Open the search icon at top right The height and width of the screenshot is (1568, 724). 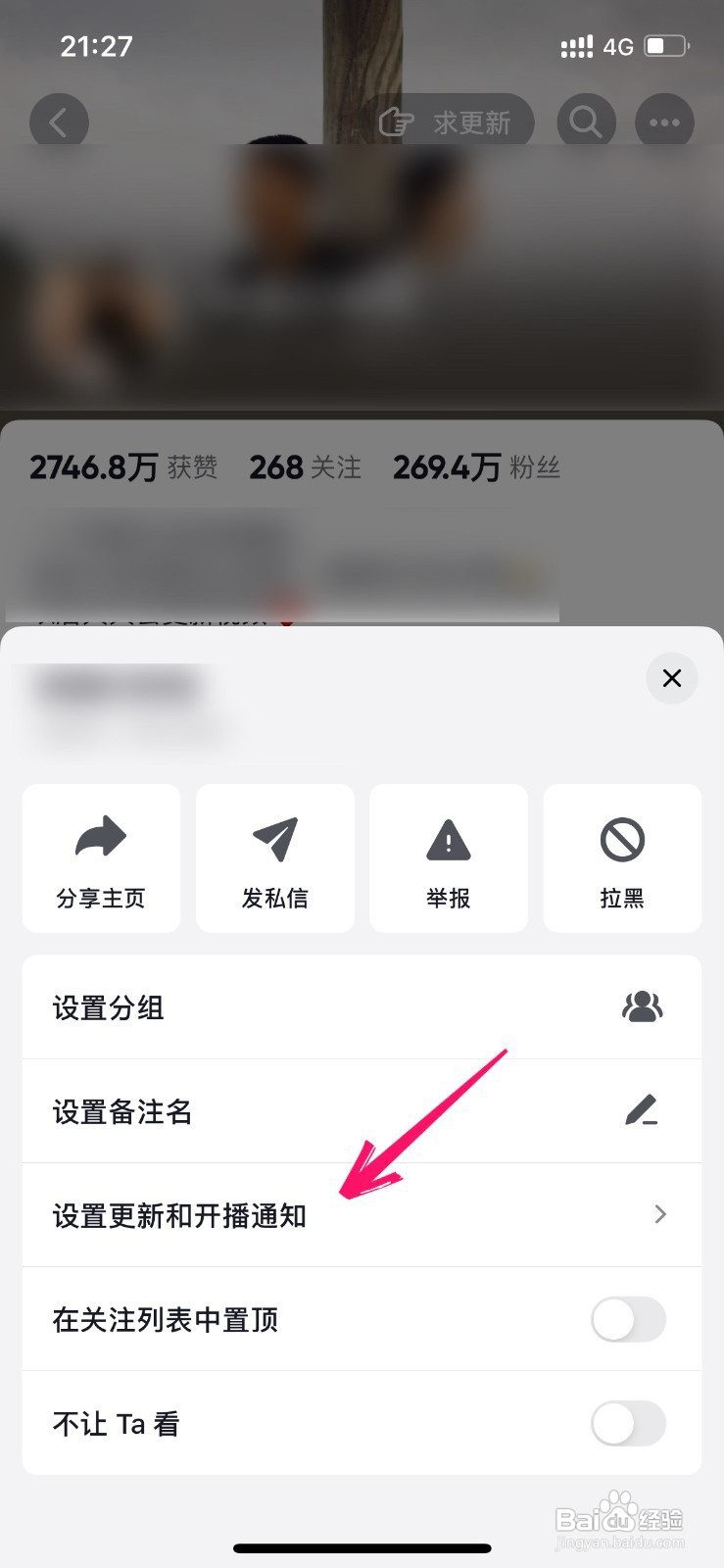click(x=585, y=121)
